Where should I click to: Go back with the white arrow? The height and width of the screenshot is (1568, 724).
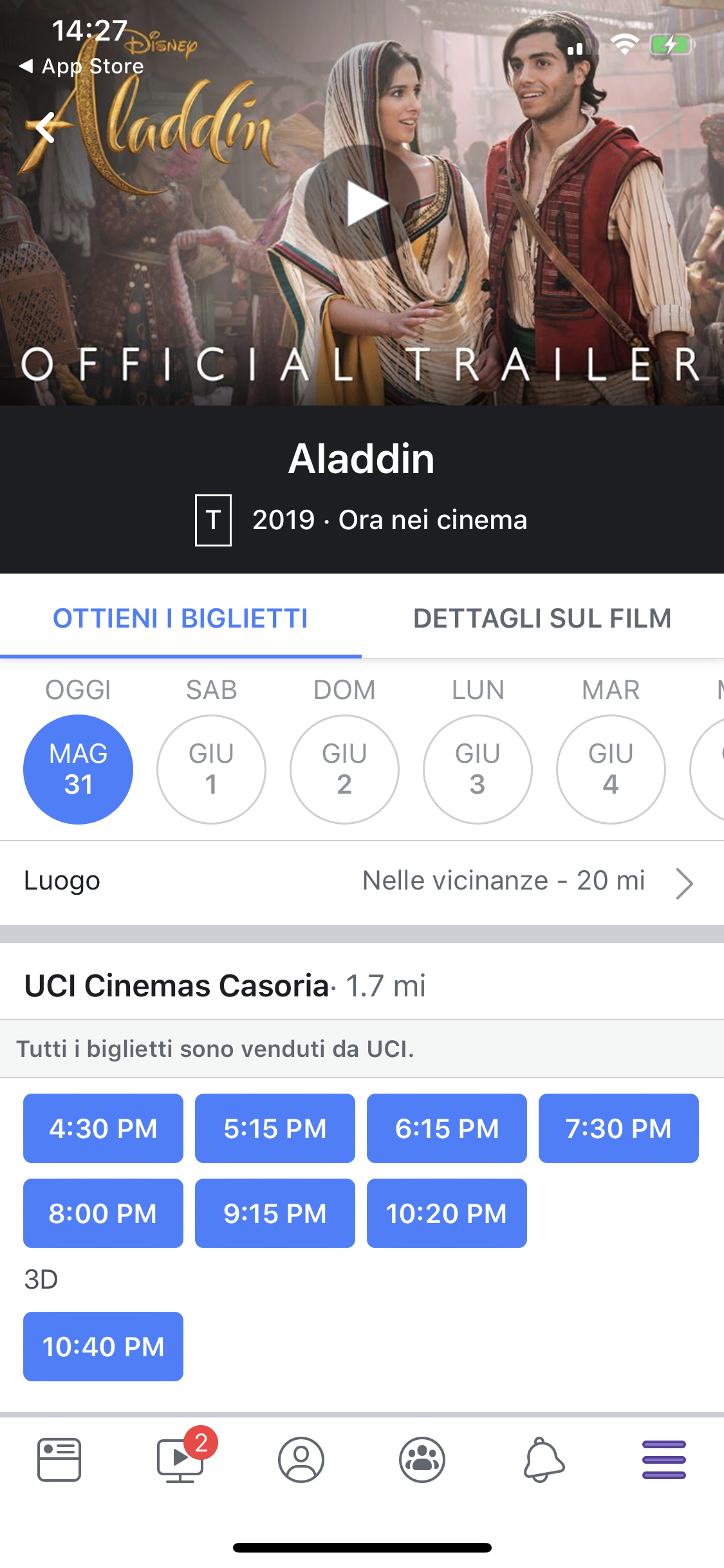[x=46, y=127]
